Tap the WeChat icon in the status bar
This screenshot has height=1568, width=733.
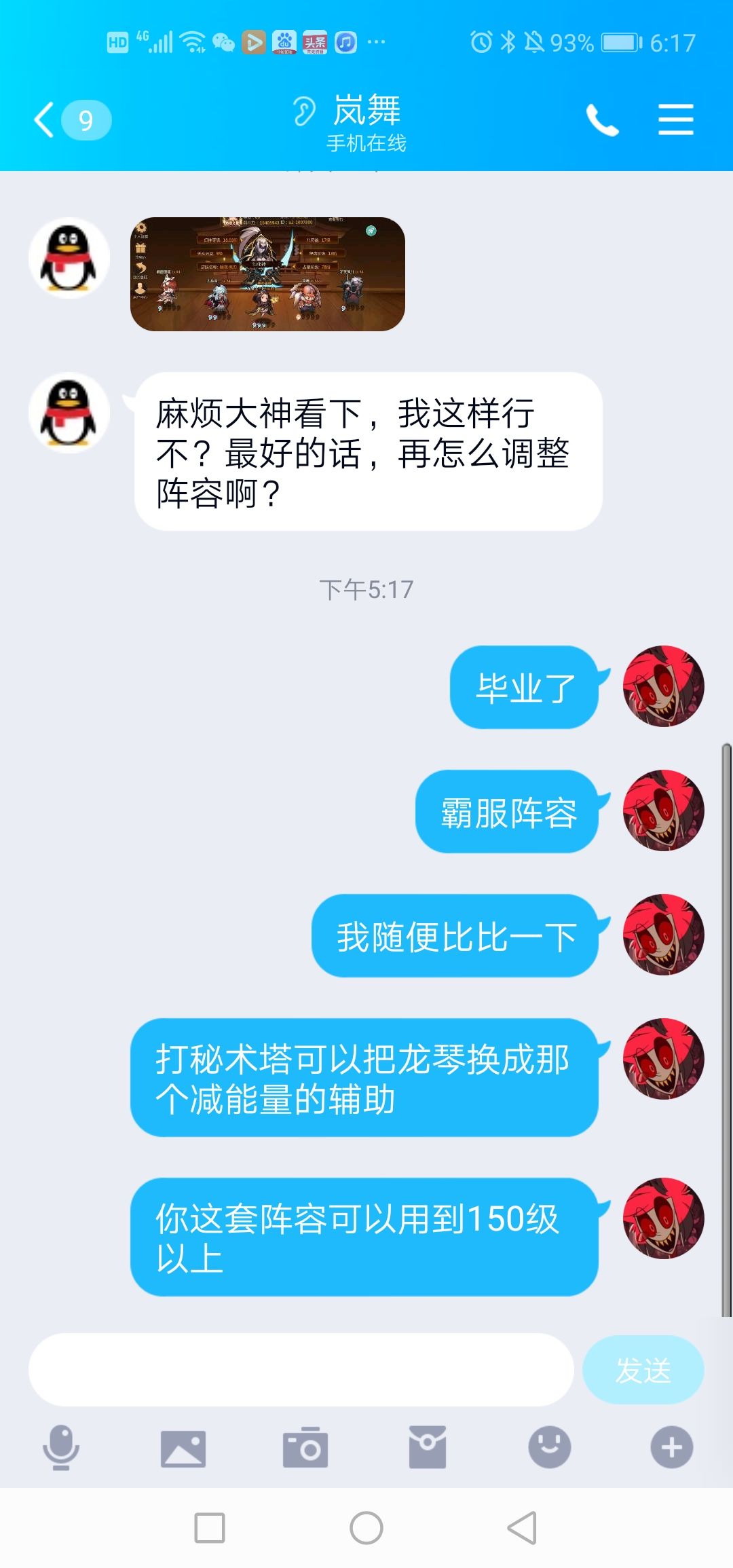point(224,42)
